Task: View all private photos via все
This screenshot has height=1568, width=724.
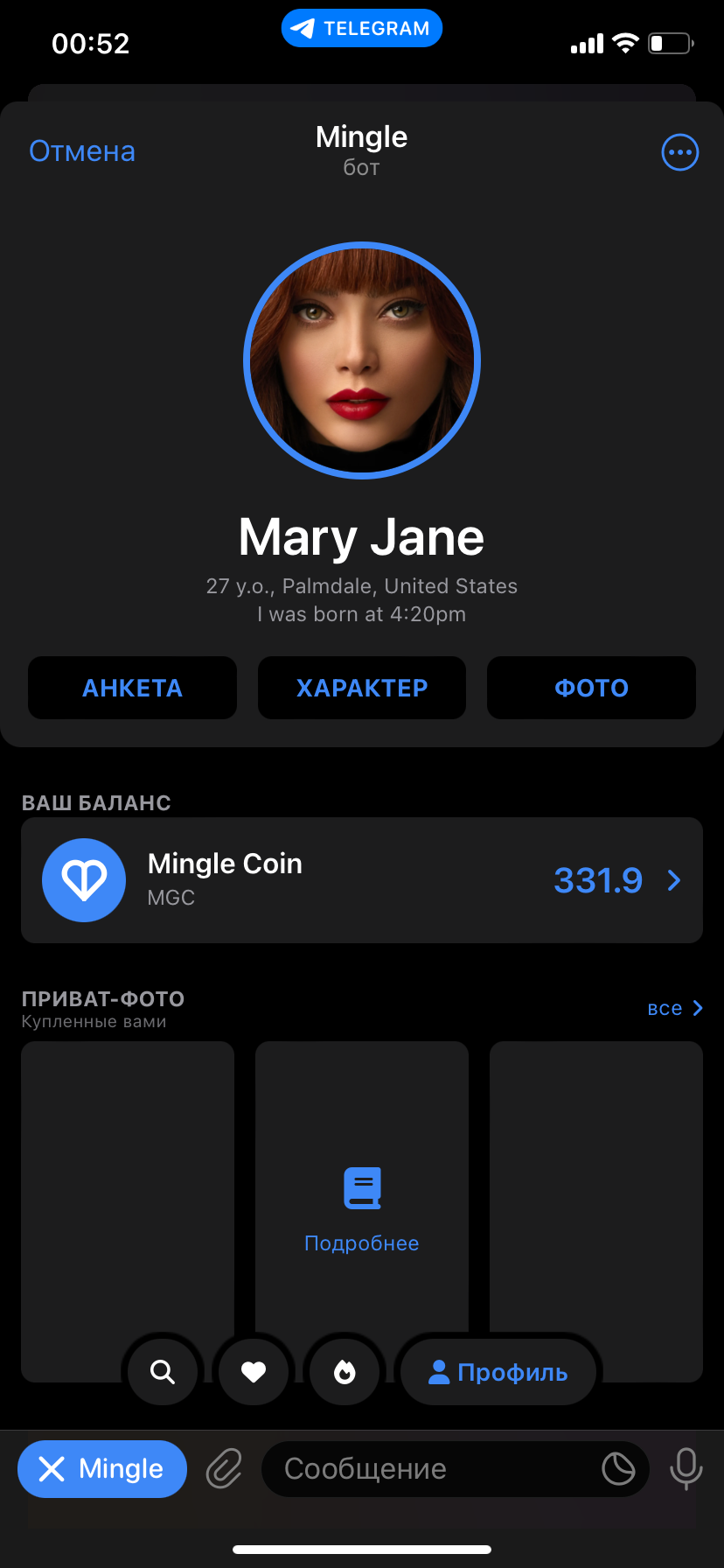Action: pyautogui.click(x=674, y=1008)
